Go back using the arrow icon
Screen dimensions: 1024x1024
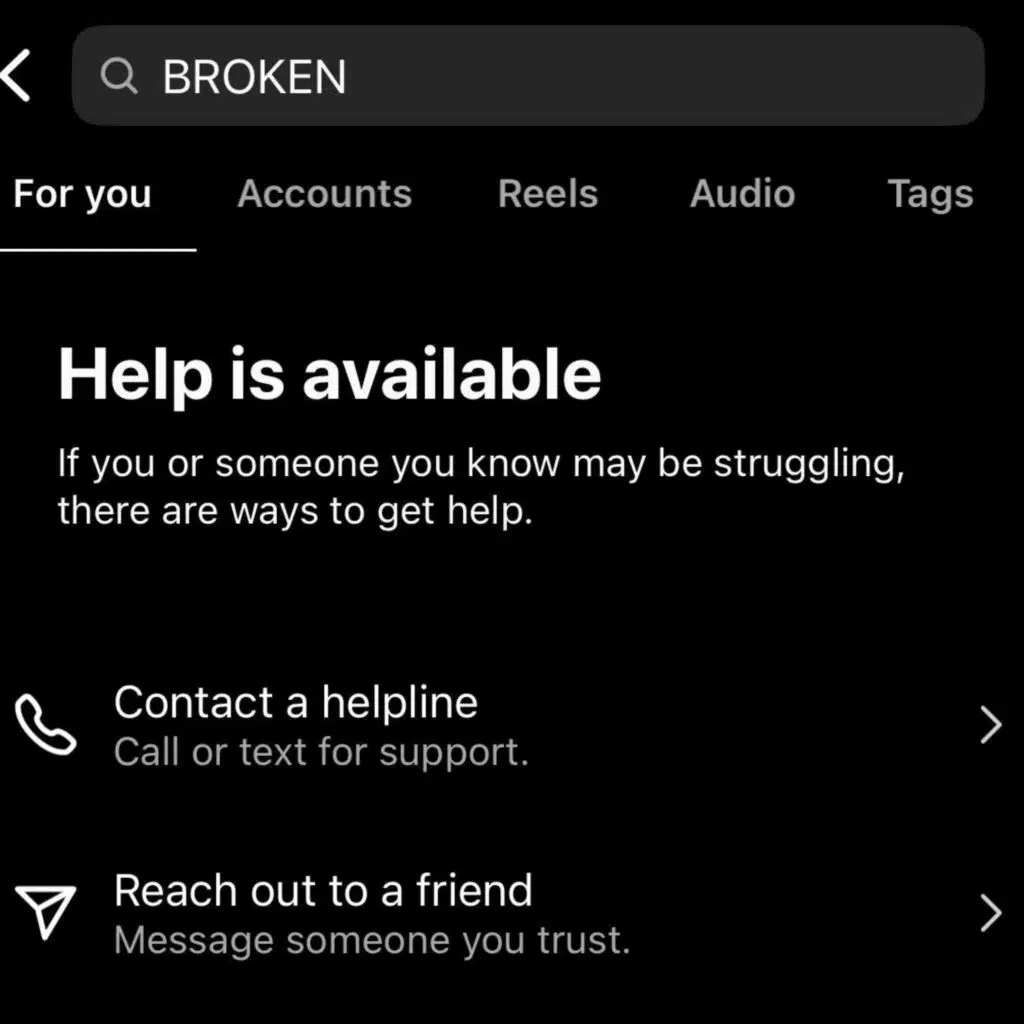[16, 76]
